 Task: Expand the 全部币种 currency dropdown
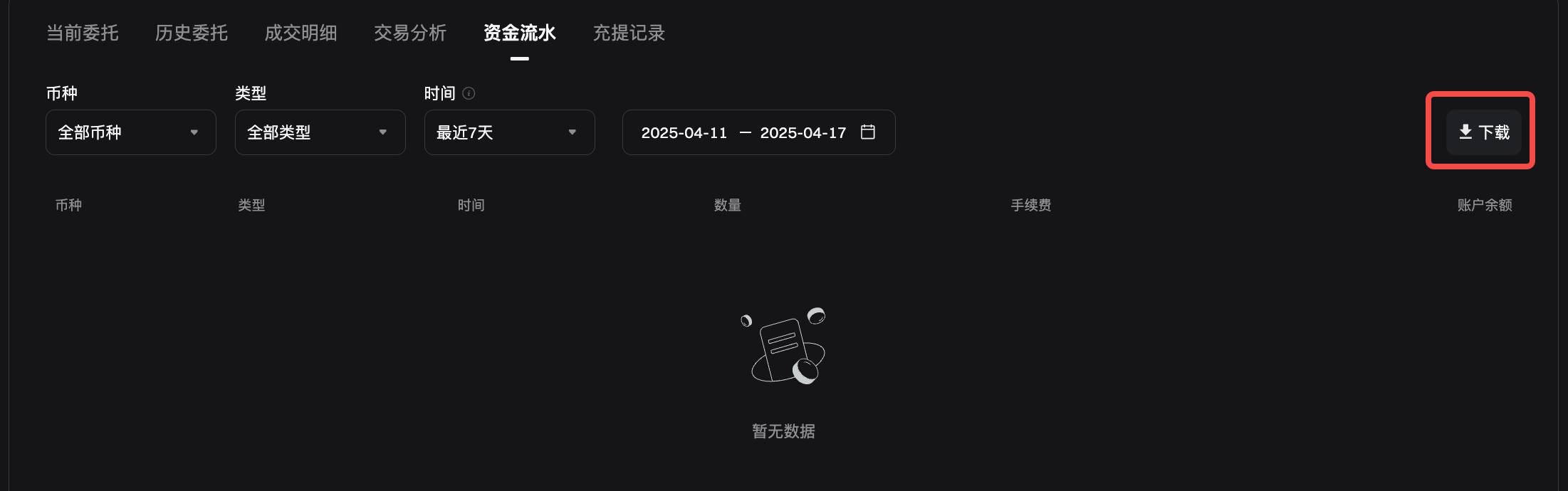click(x=130, y=132)
